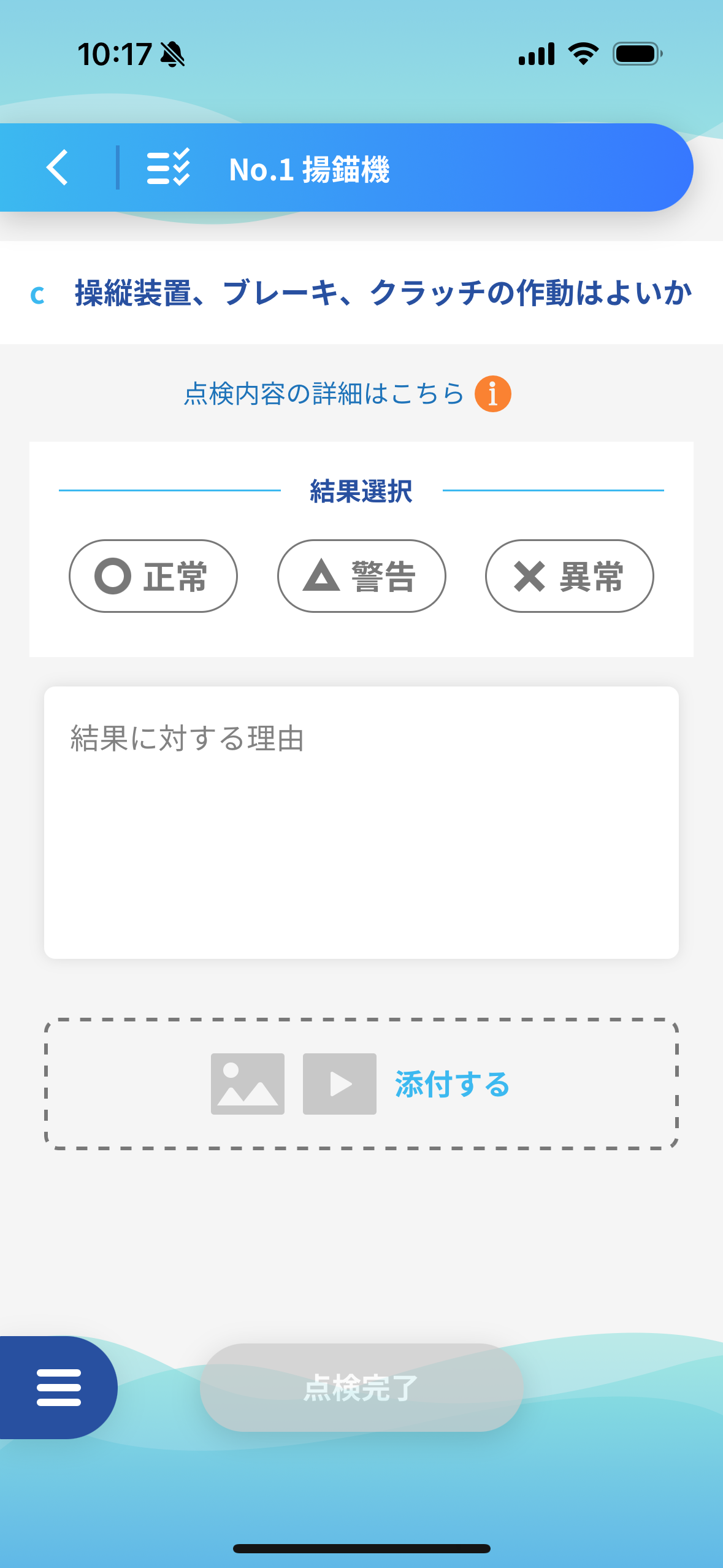Select 正常 as the inspection result
Image resolution: width=723 pixels, height=1568 pixels.
point(153,576)
